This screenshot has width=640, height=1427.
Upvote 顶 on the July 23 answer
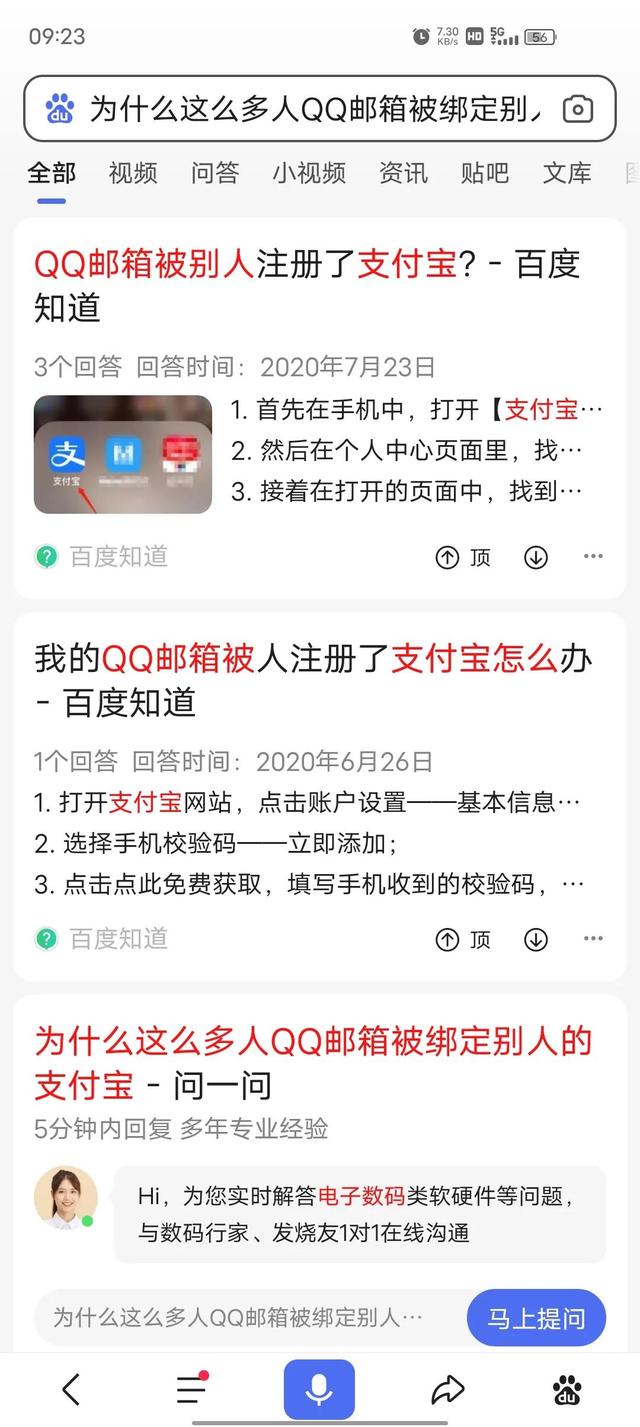[x=463, y=557]
